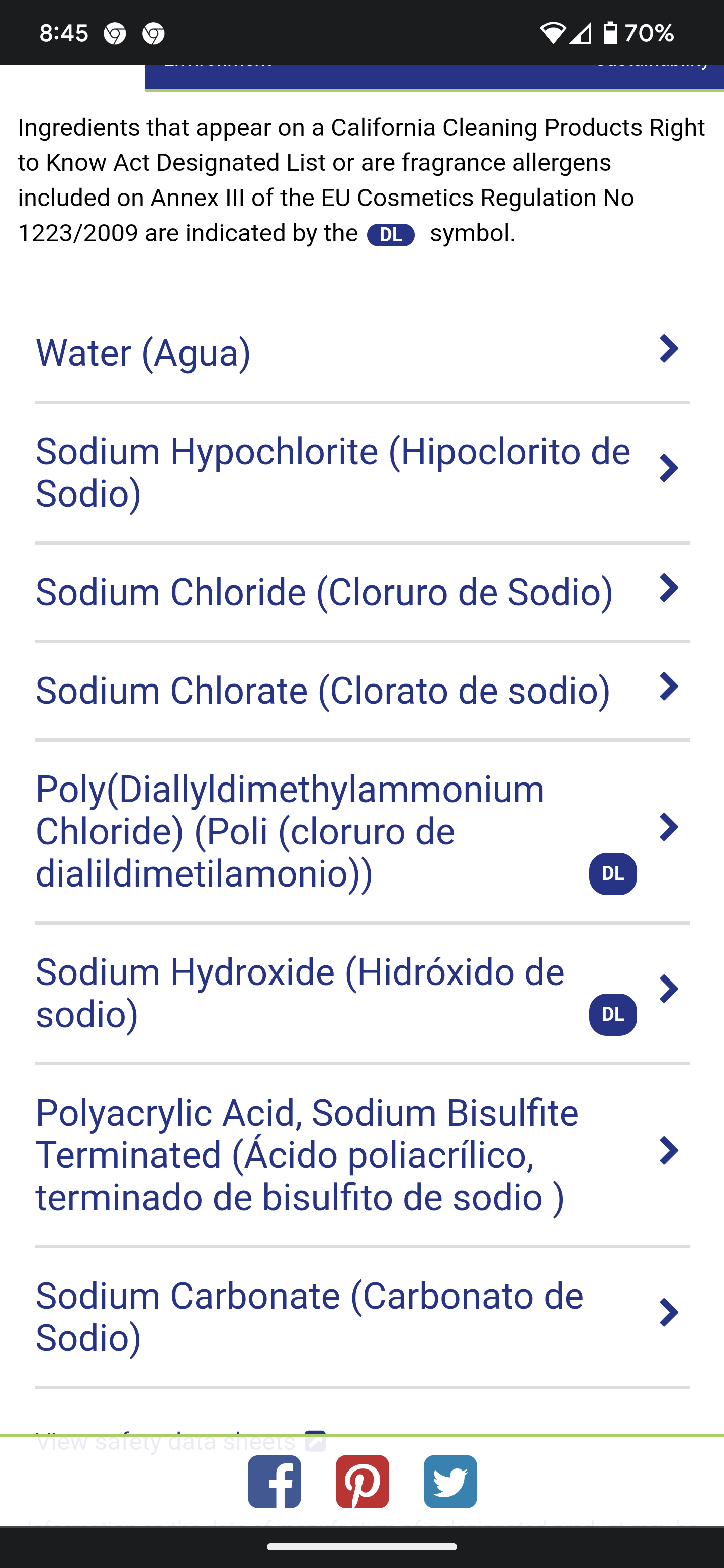This screenshot has width=724, height=1568.
Task: Open Sodium Hydroxide ingredient info
Action: 363,994
